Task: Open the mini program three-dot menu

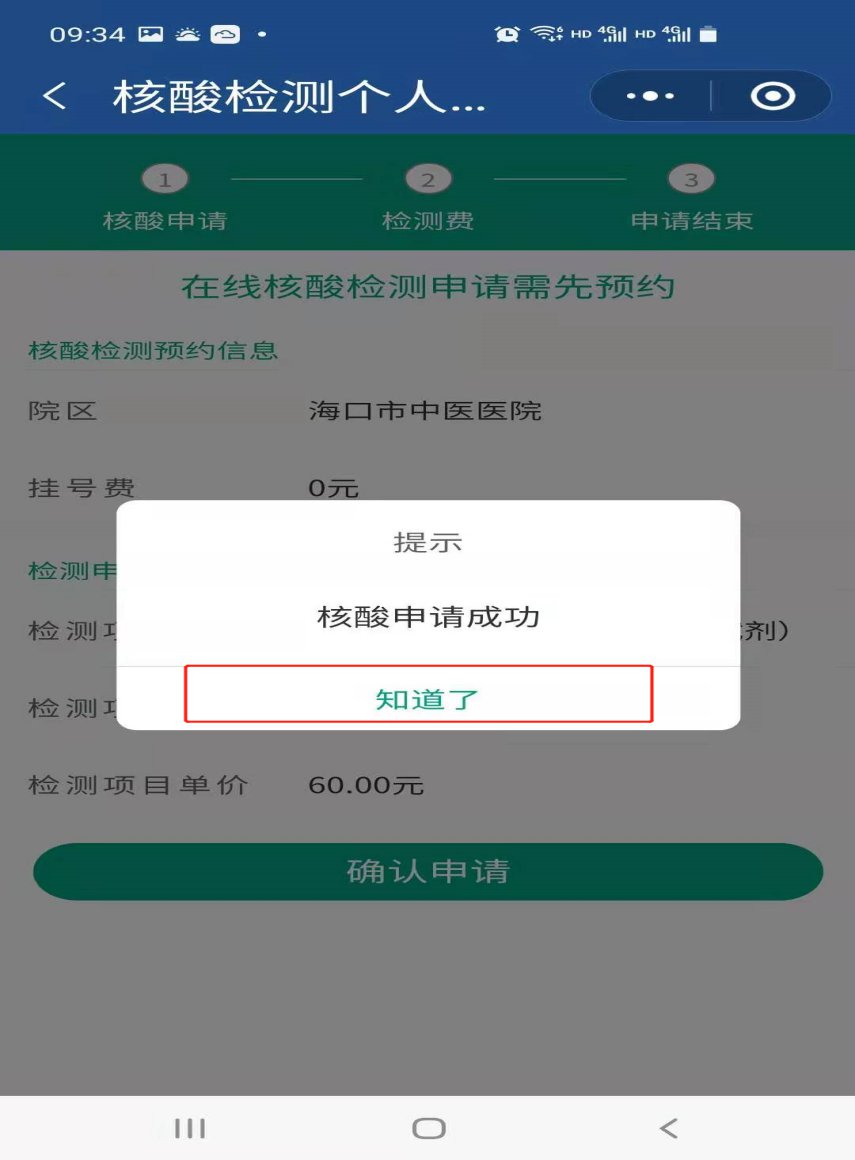Action: (x=650, y=97)
